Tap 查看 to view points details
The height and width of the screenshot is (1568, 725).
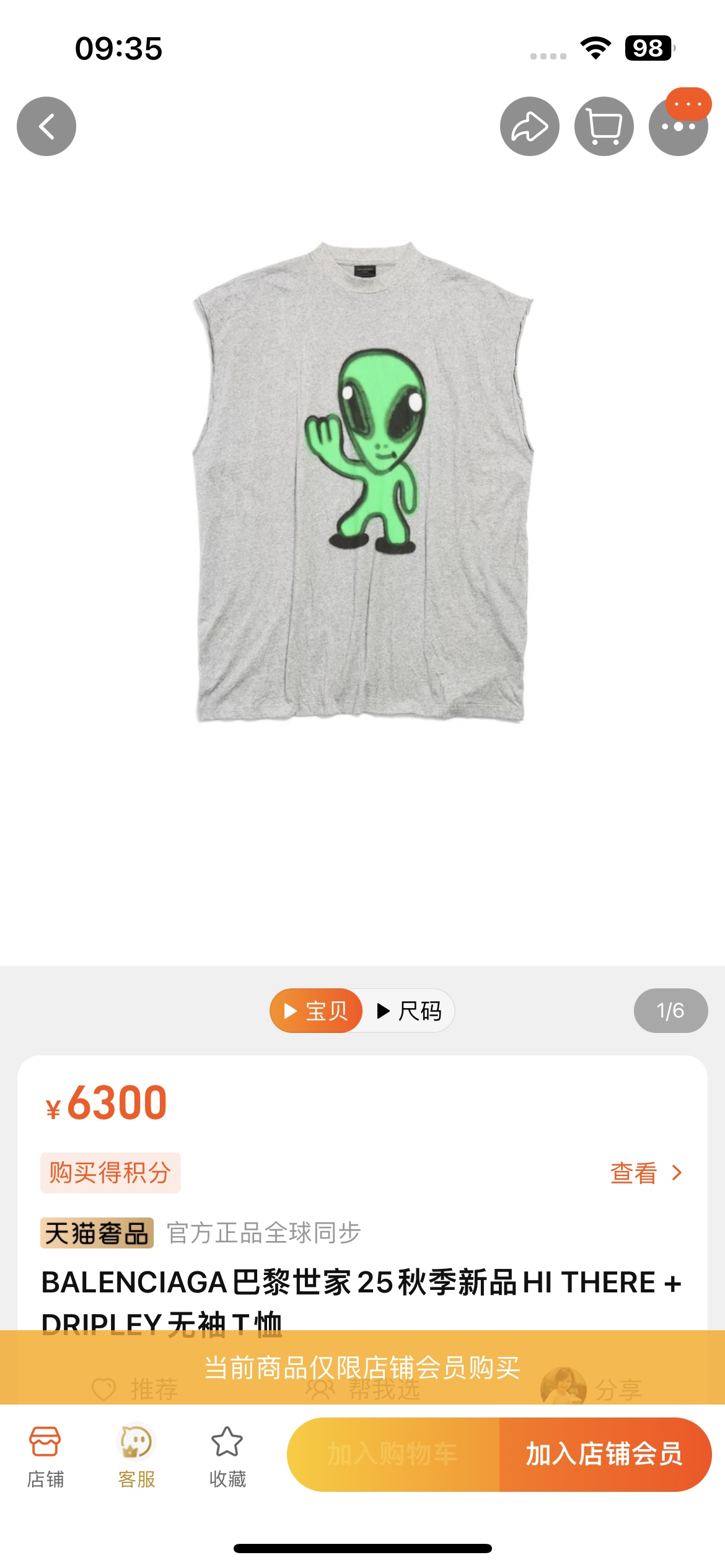644,1173
